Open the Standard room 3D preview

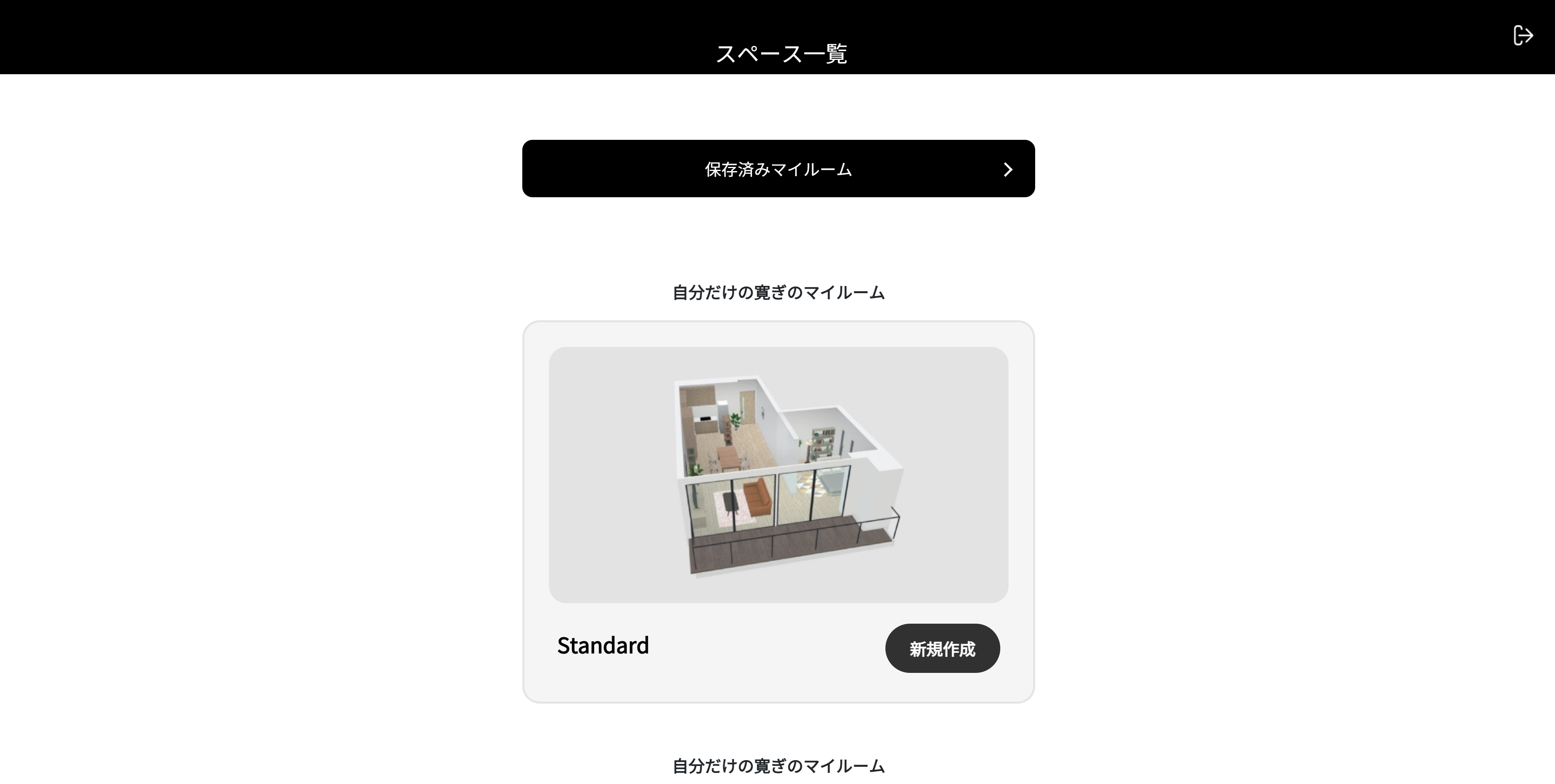pyautogui.click(x=778, y=474)
